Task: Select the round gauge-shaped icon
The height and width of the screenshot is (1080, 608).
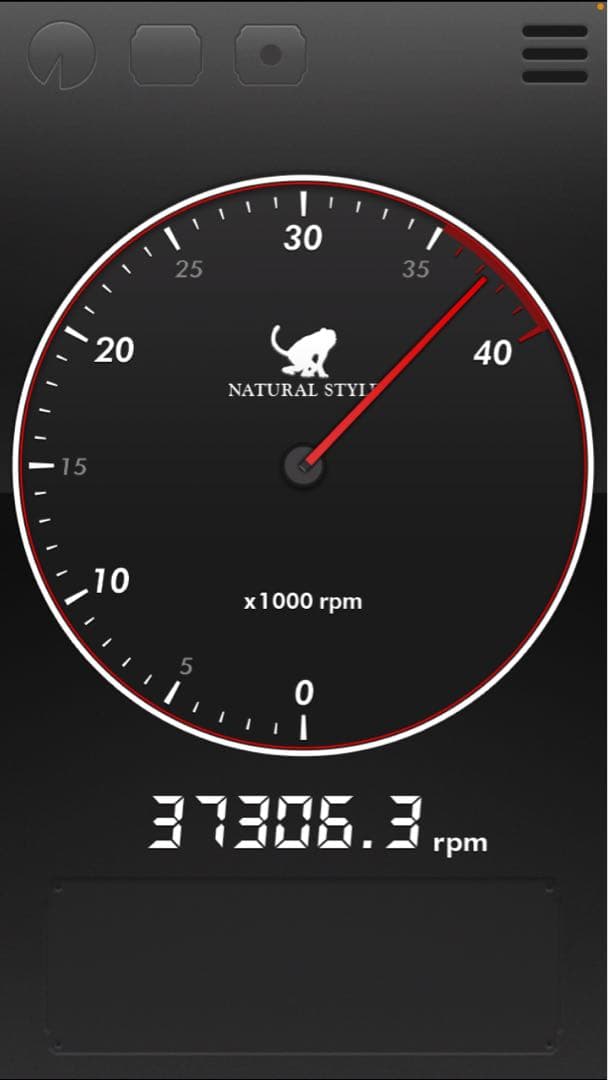Action: point(62,54)
